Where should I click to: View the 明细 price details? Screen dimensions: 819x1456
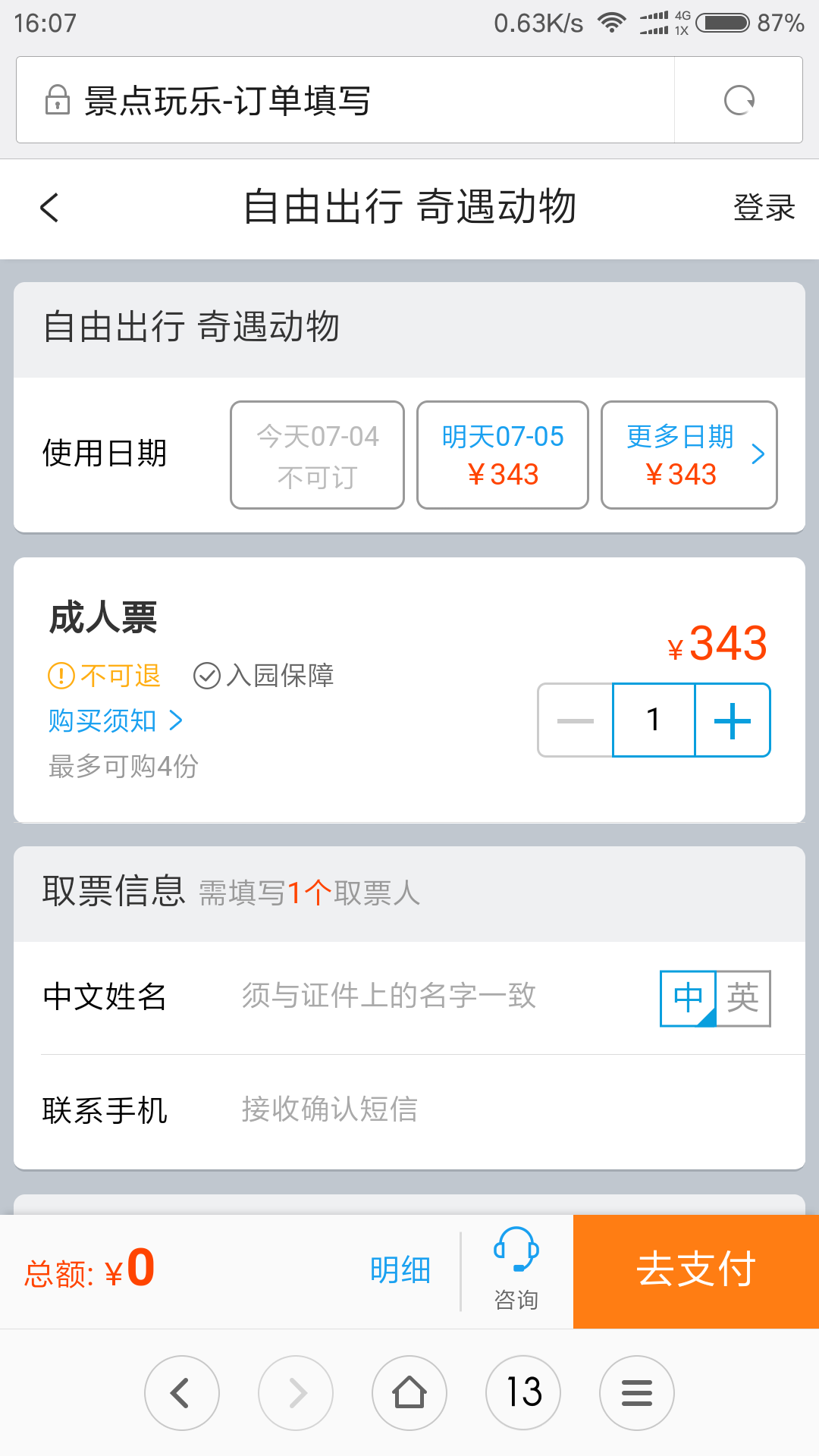click(x=400, y=1270)
